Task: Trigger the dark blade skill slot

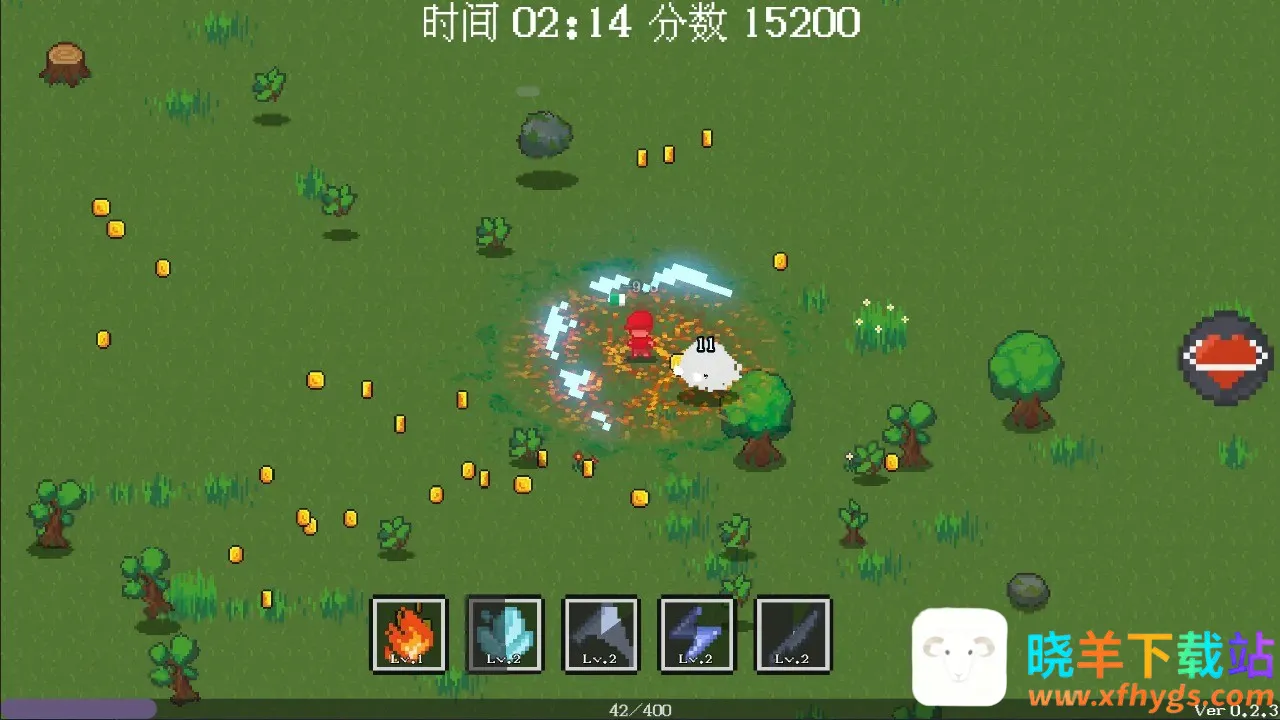Action: [792, 634]
